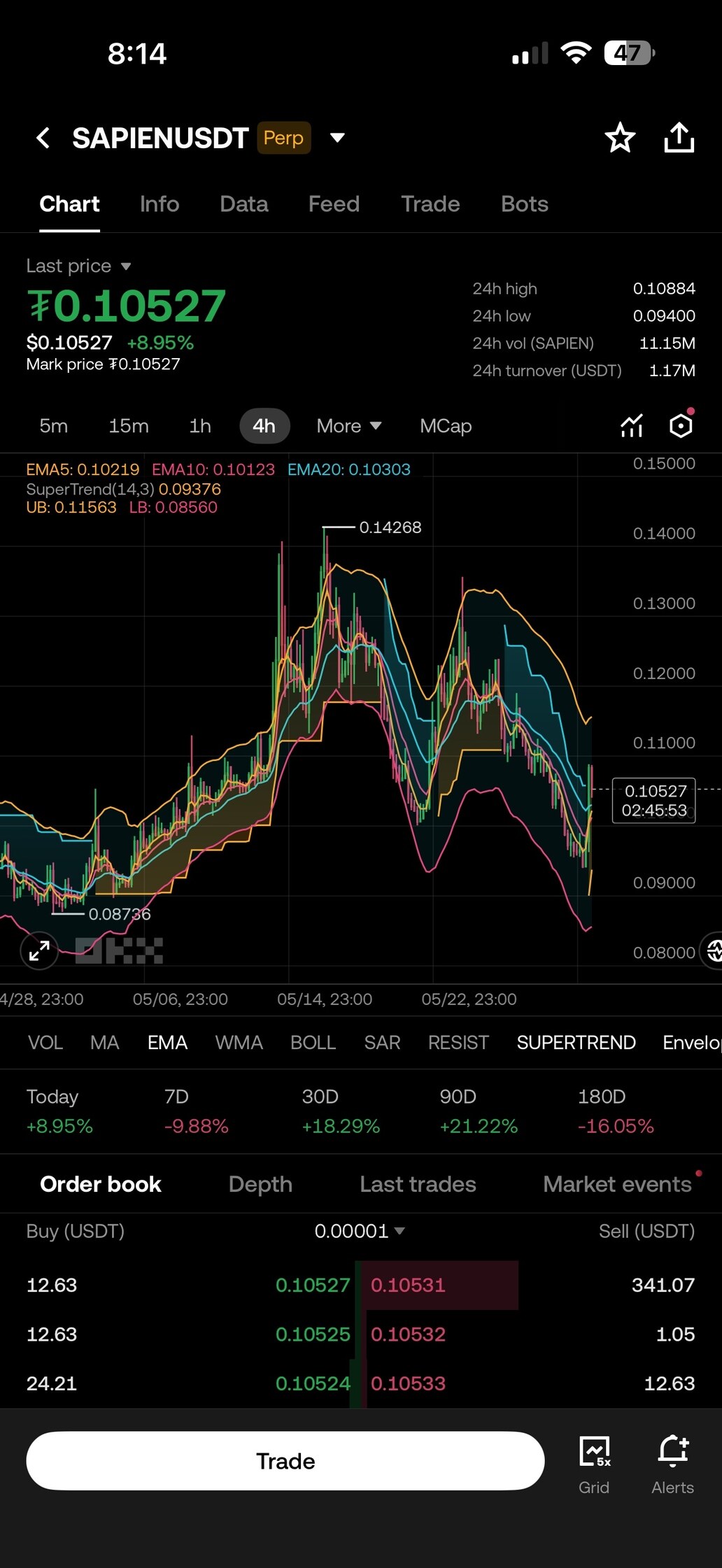Open chart settings hexagon icon
This screenshot has width=722, height=1568.
pos(681,425)
